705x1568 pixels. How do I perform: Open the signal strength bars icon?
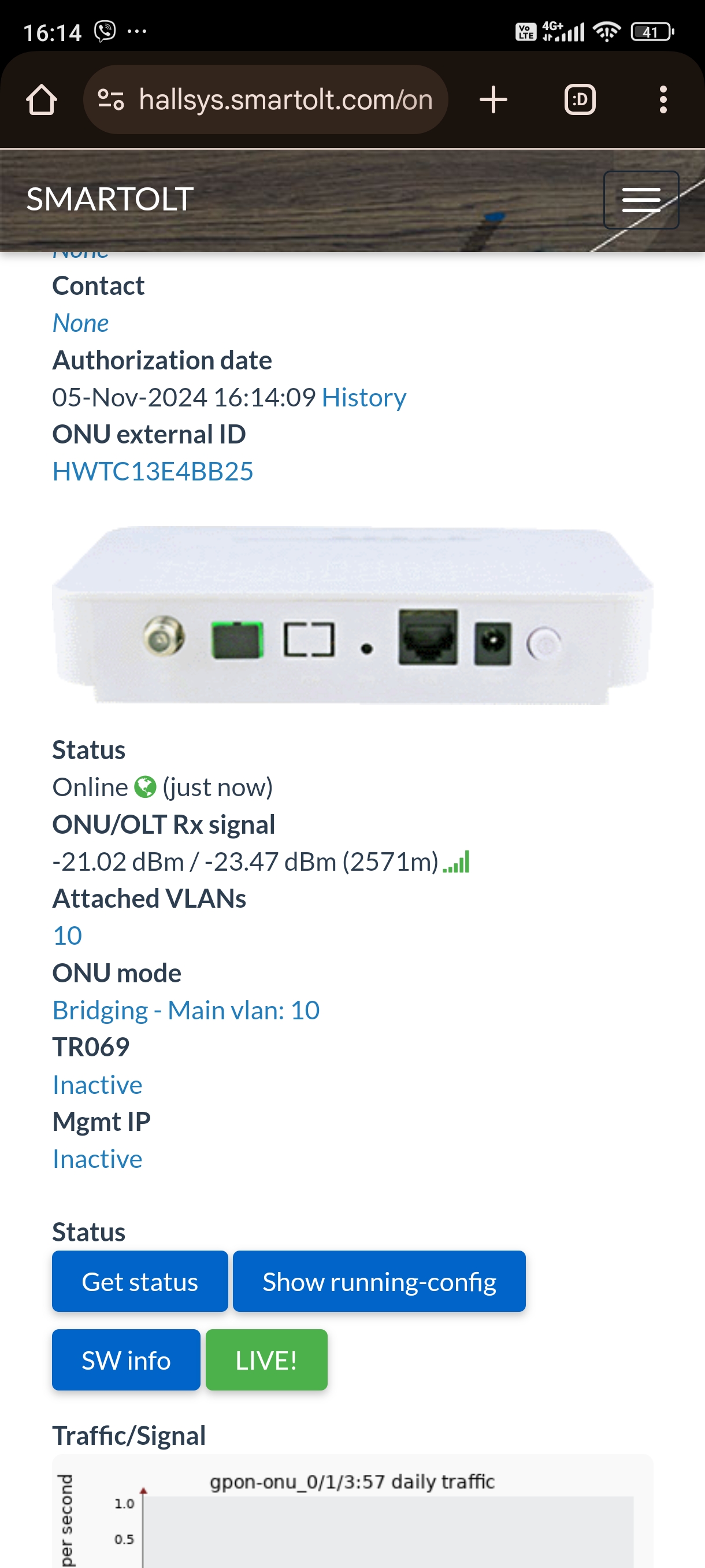456,862
